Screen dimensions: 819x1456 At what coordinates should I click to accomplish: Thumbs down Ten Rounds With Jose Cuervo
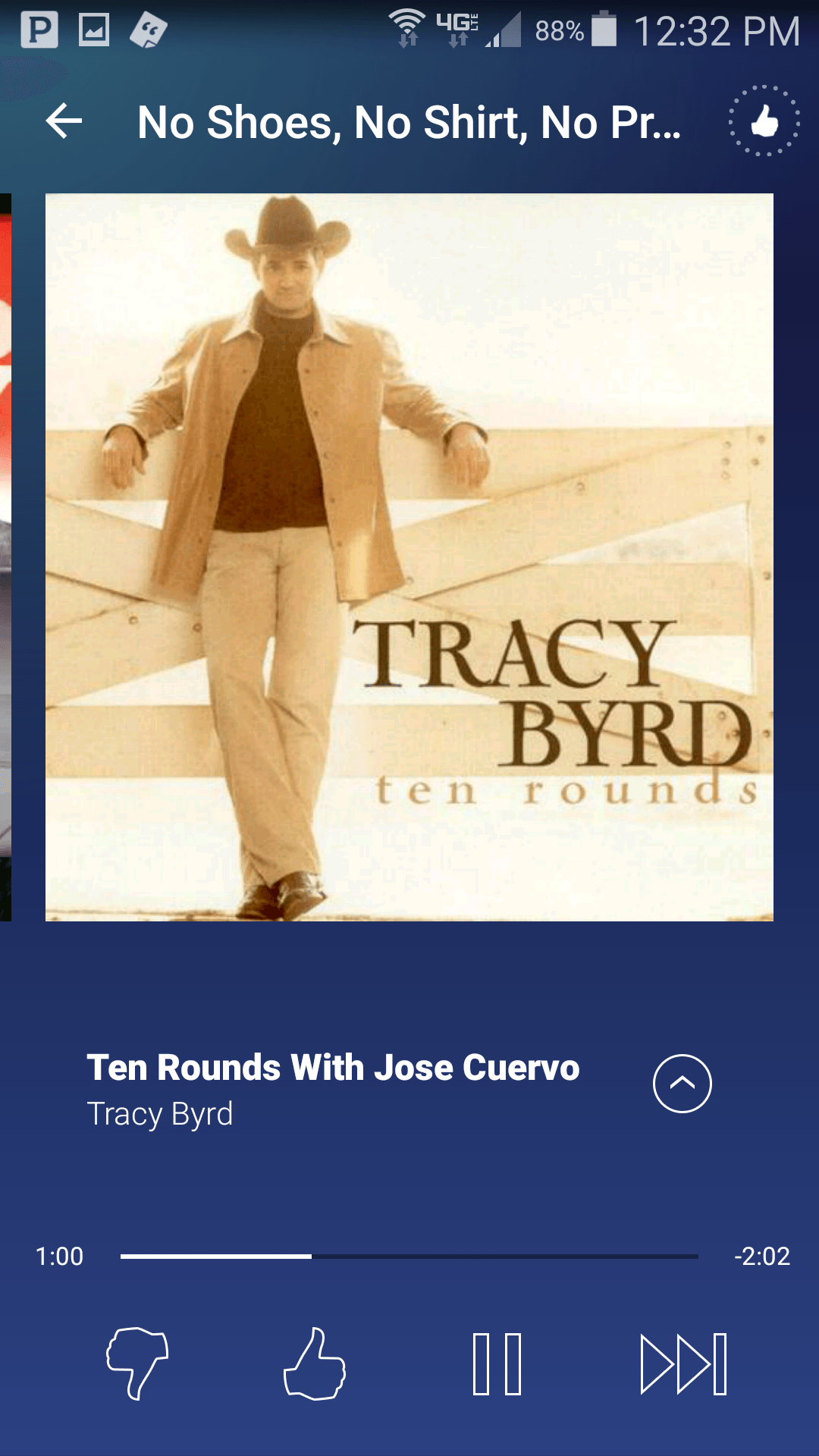coord(137,1363)
